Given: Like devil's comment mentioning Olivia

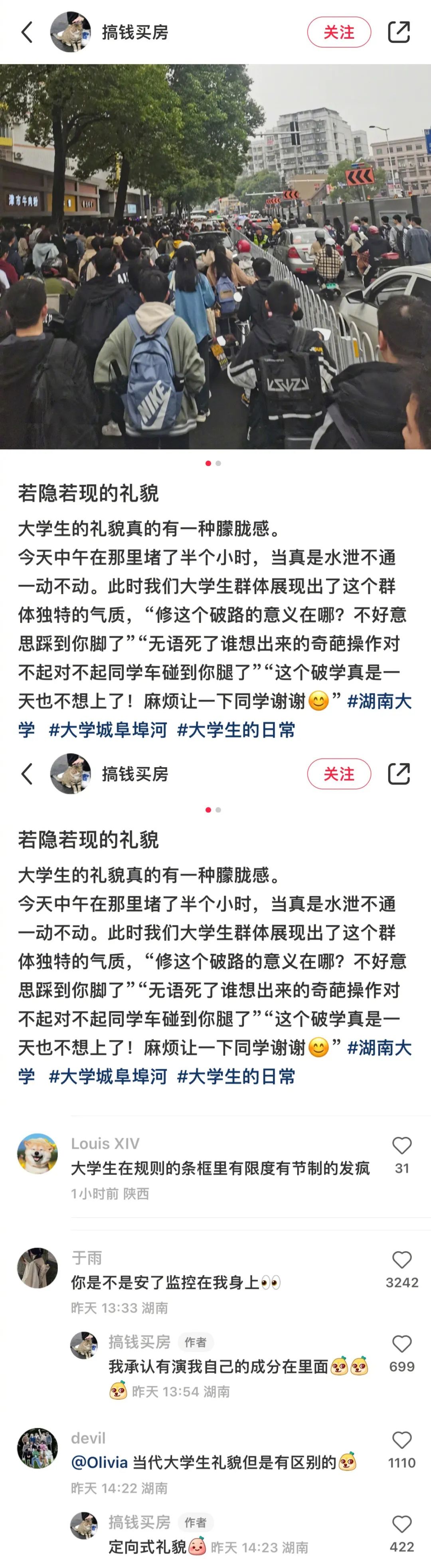Looking at the screenshot, I should click(x=402, y=1439).
